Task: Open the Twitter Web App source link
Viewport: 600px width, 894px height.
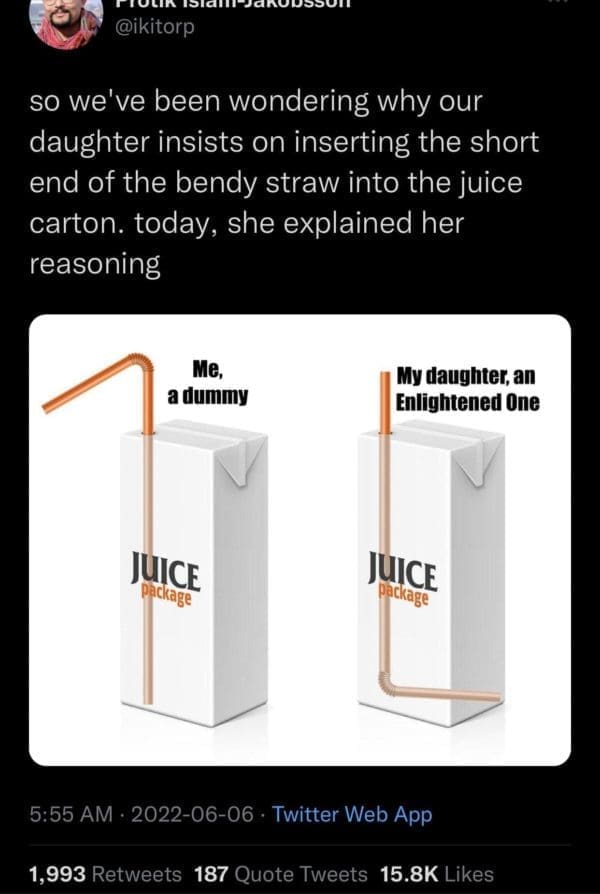Action: [352, 814]
